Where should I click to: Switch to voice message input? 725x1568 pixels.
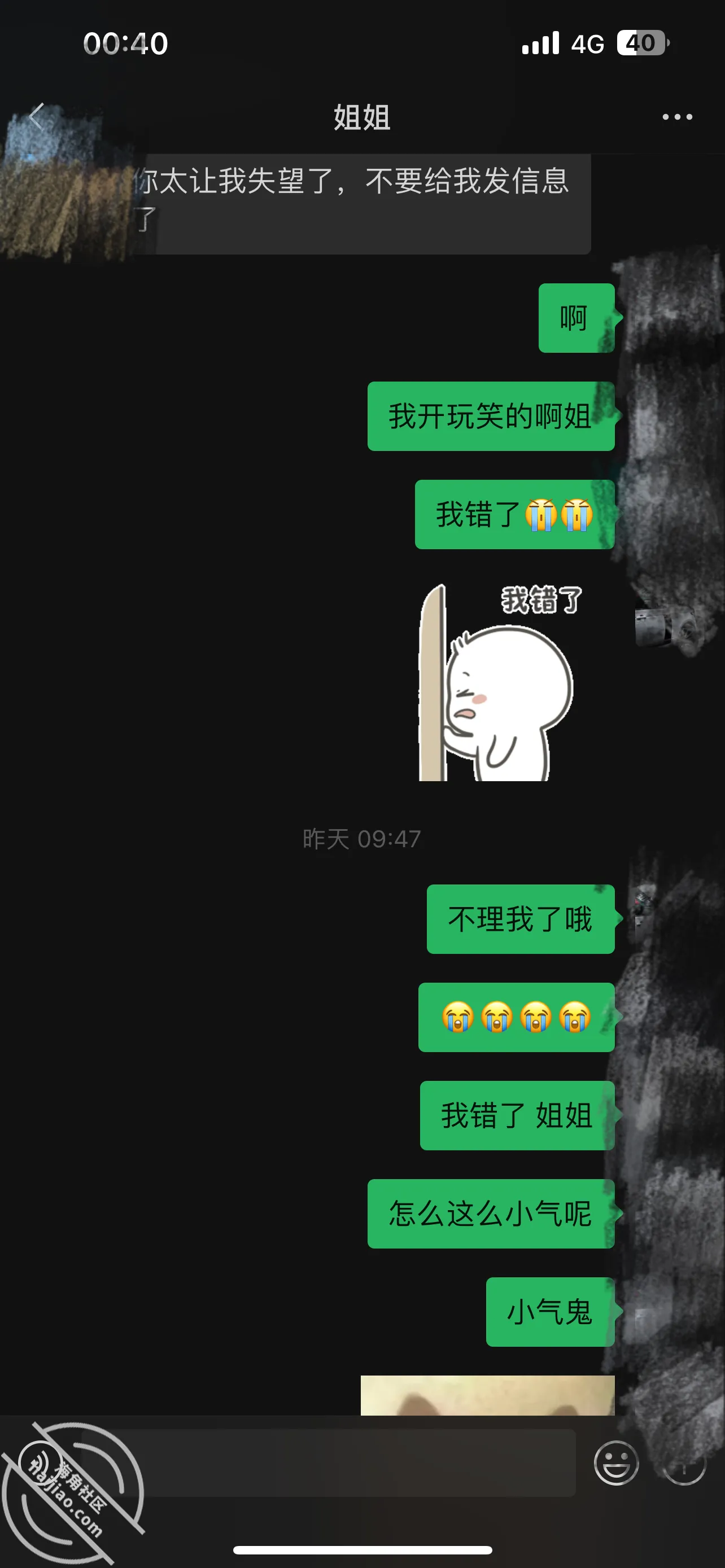point(40,1464)
